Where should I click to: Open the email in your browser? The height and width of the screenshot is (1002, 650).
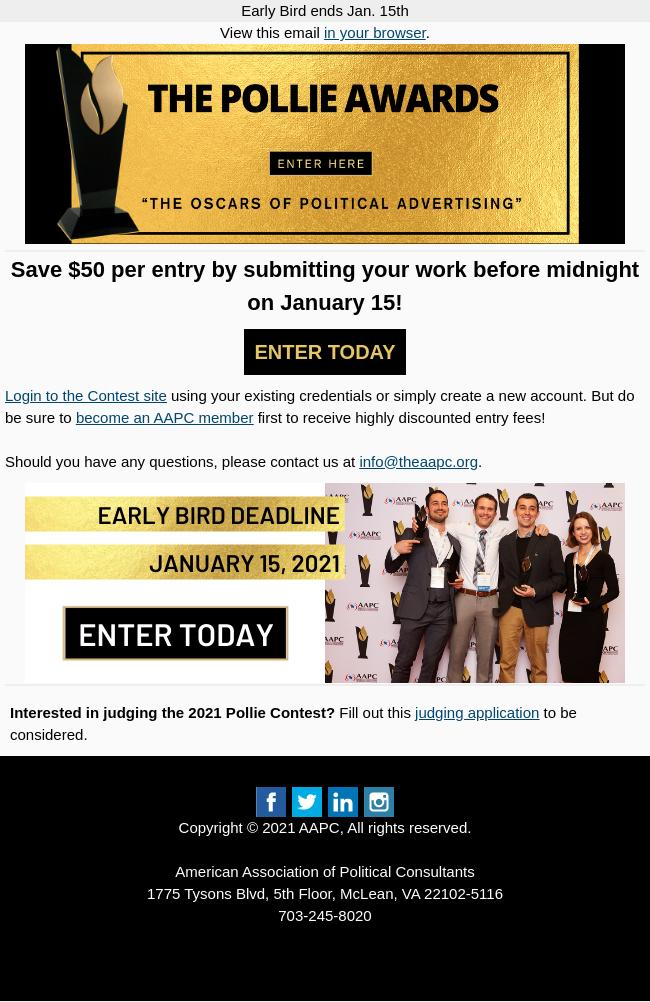coord(375,33)
